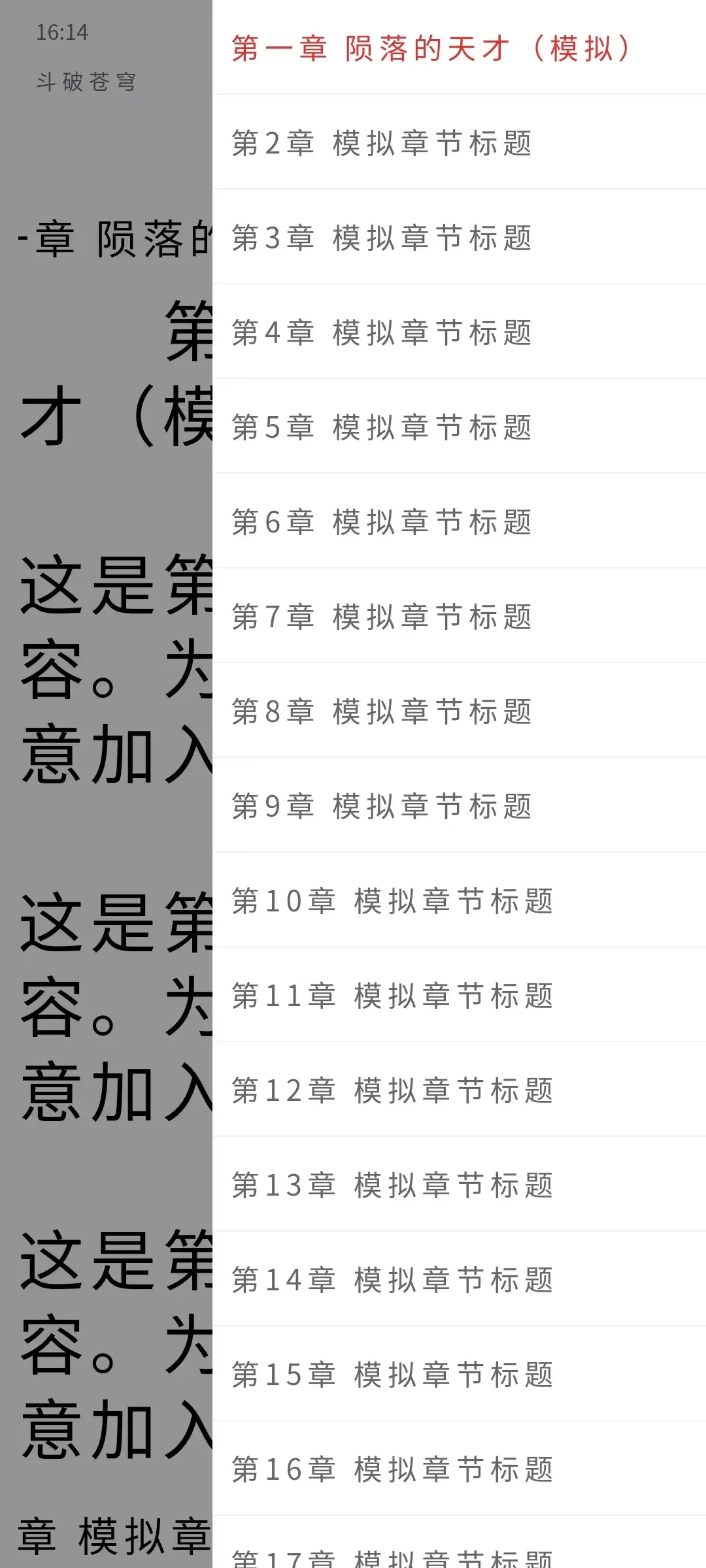
Task: Open chapter 第5章
Action: [x=382, y=427]
